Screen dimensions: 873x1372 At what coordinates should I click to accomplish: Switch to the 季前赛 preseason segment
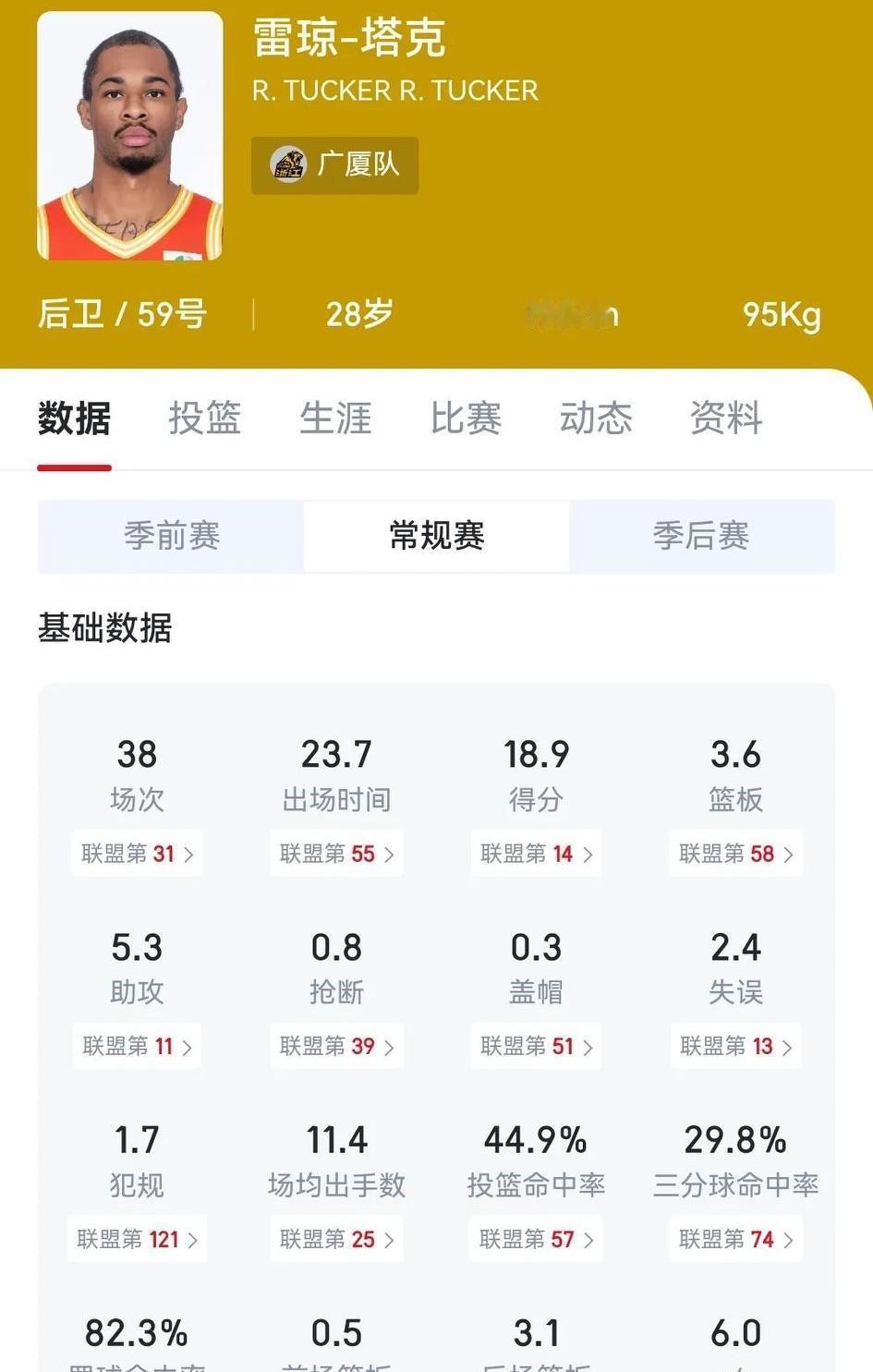point(171,536)
